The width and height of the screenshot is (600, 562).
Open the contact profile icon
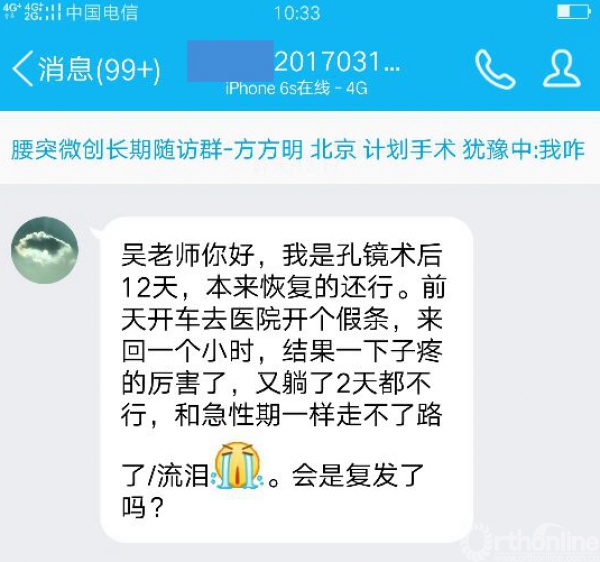click(561, 69)
